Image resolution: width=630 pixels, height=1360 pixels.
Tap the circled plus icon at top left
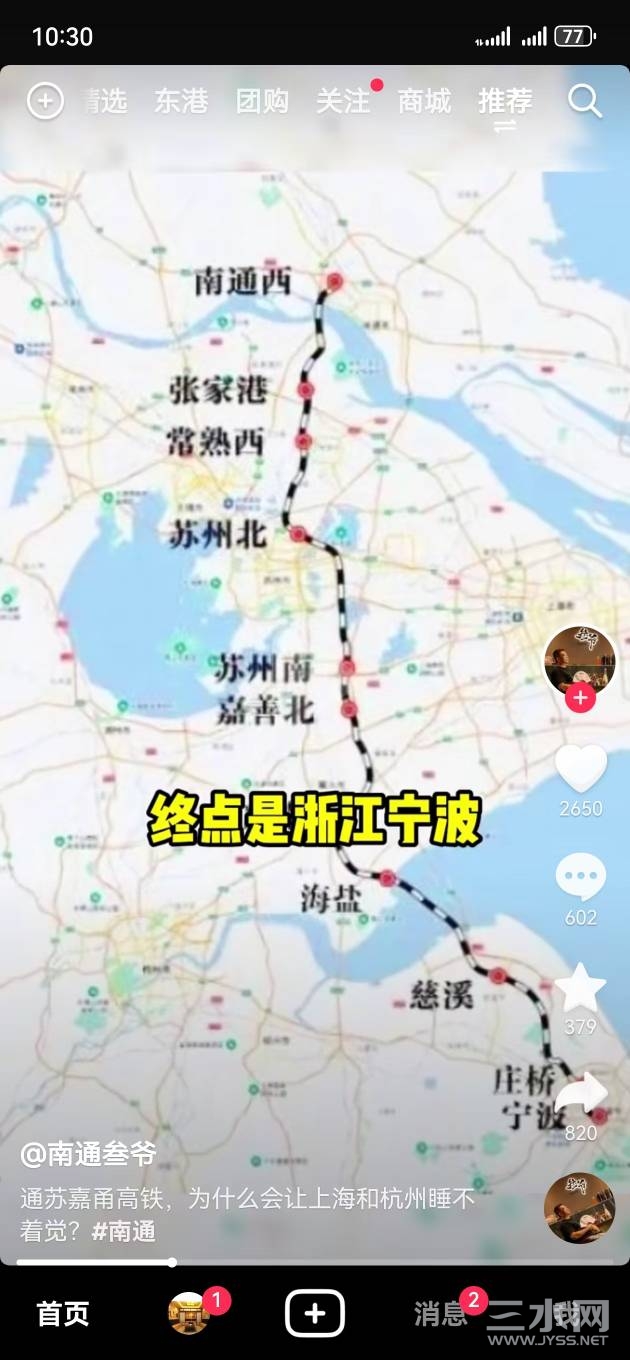(45, 101)
